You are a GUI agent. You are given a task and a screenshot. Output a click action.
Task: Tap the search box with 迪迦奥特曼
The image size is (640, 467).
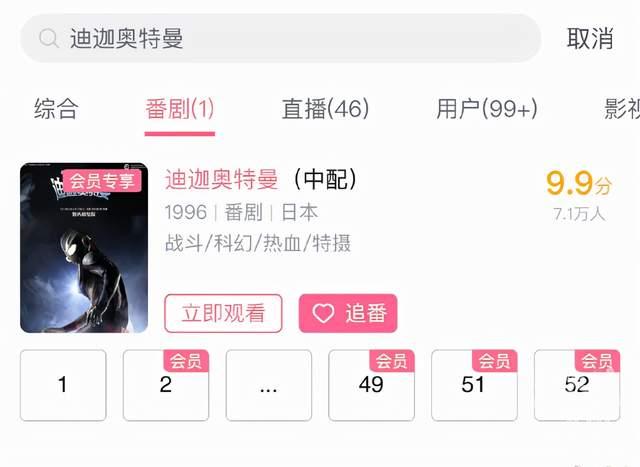point(280,38)
